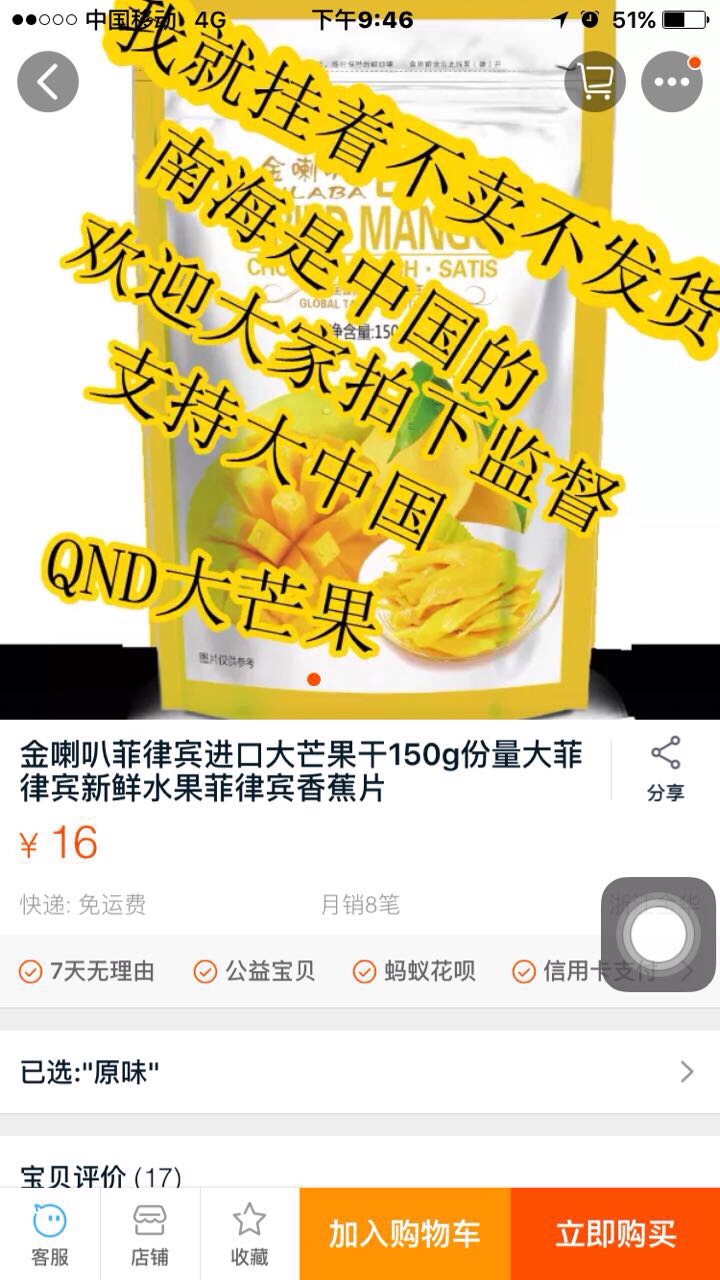Viewport: 720px width, 1280px height.
Task: Tap 加入购物车 to add to cart
Action: click(405, 1234)
